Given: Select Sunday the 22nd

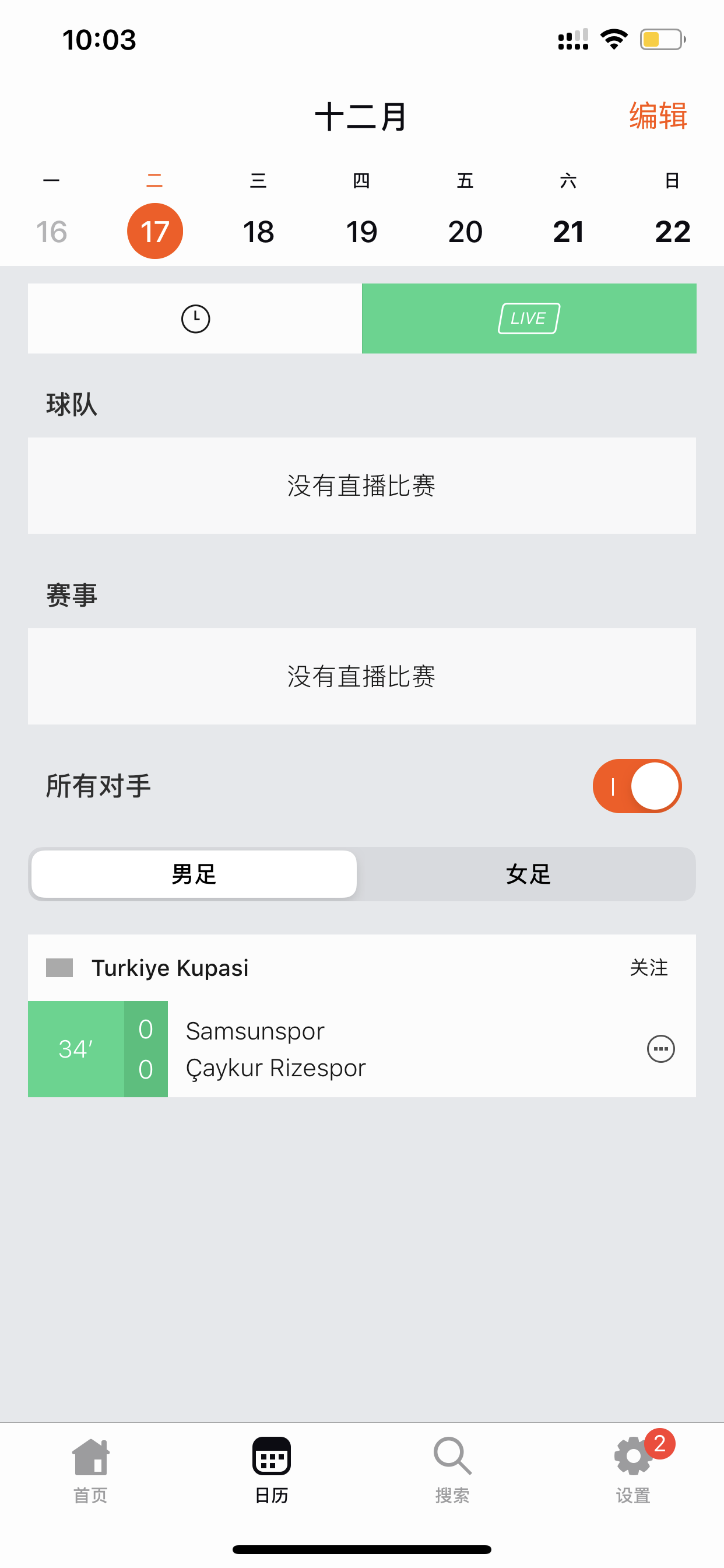Looking at the screenshot, I should (x=672, y=232).
